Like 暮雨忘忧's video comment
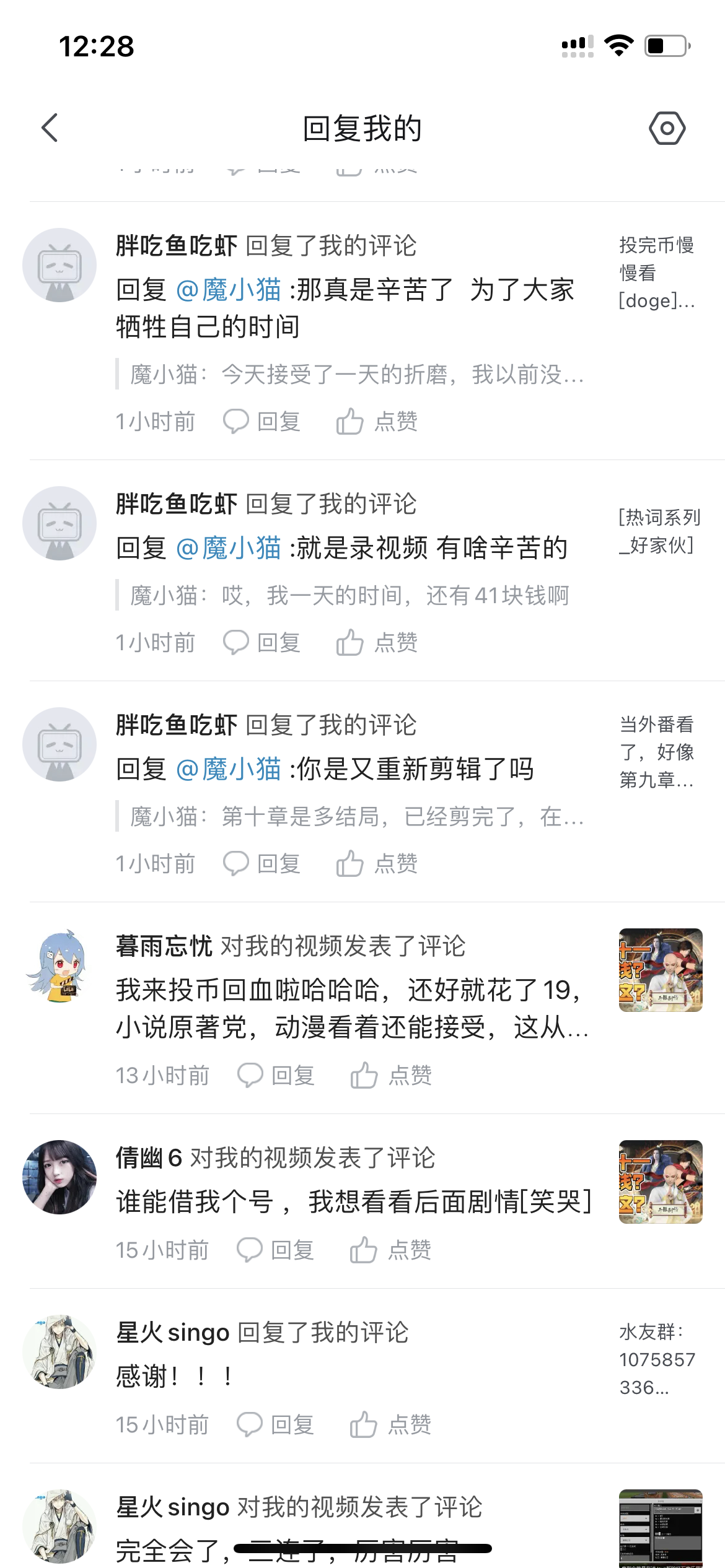The image size is (725, 1568). [x=391, y=1076]
